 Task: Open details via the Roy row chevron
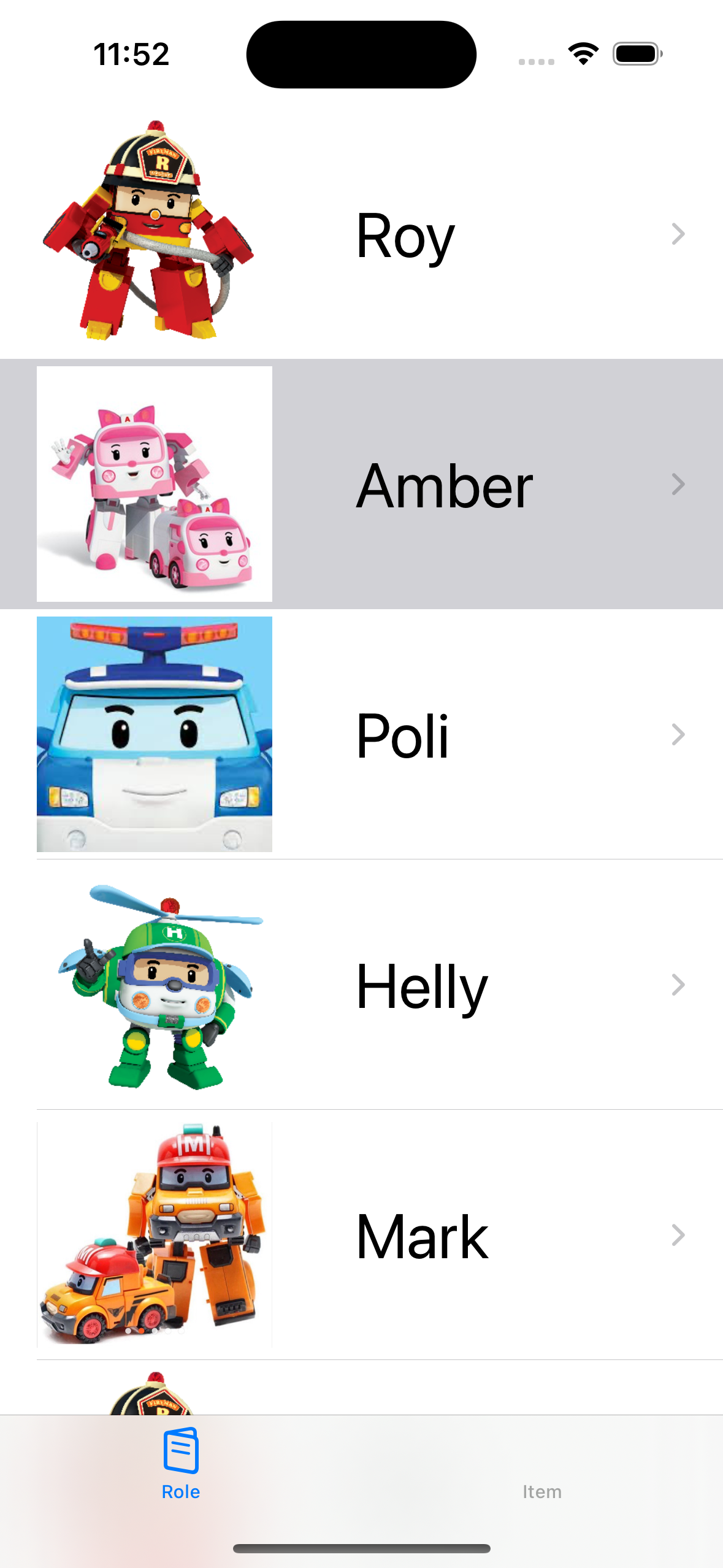[677, 233]
